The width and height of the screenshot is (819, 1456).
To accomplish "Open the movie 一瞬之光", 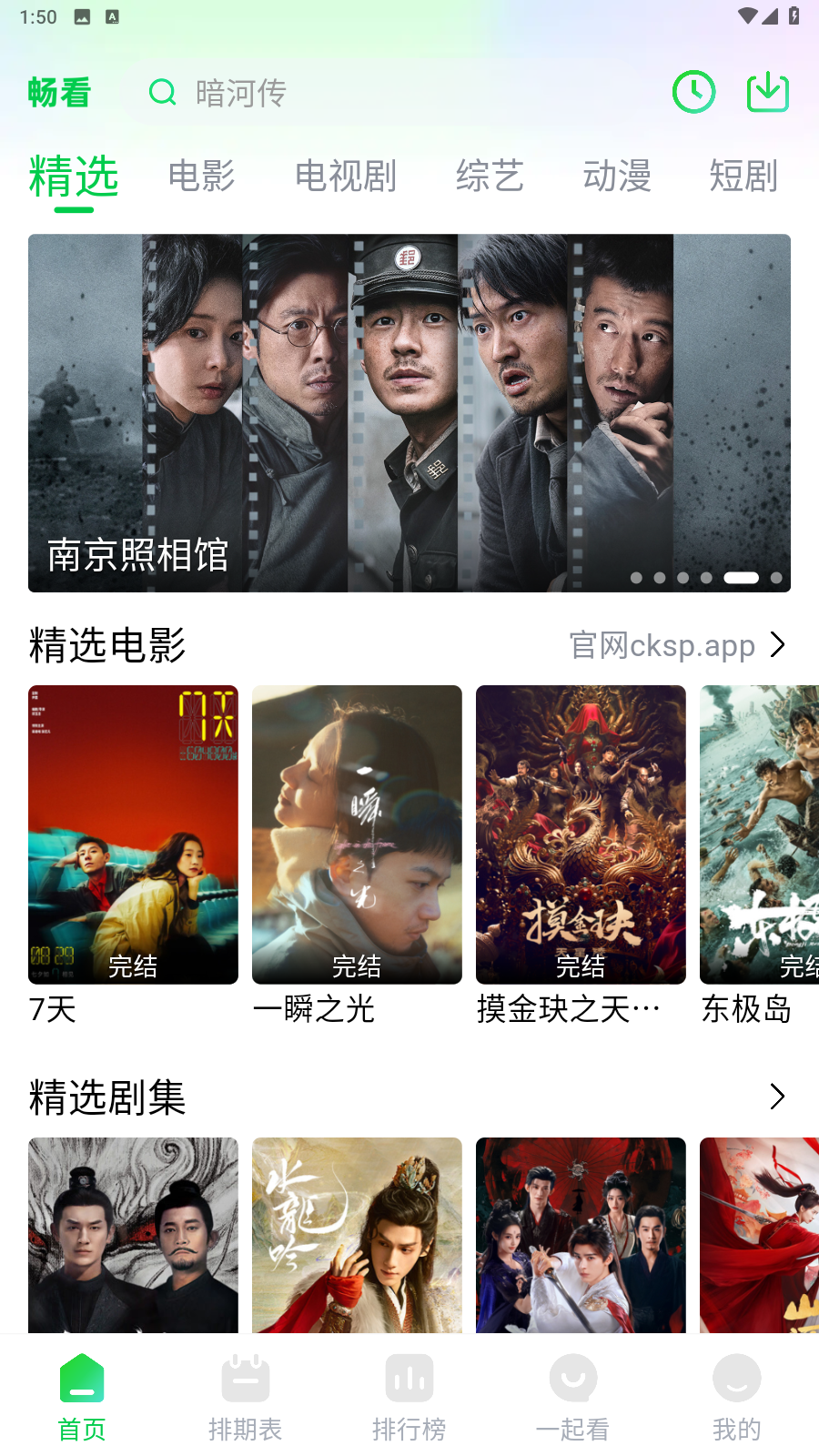I will [x=357, y=834].
